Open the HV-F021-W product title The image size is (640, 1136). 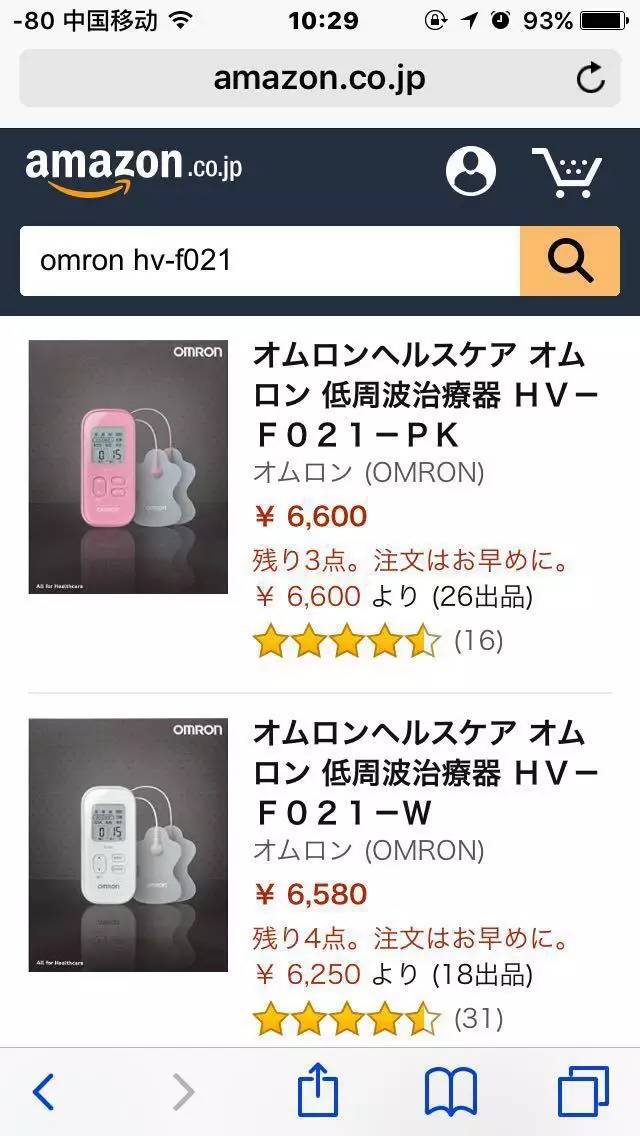coord(425,772)
